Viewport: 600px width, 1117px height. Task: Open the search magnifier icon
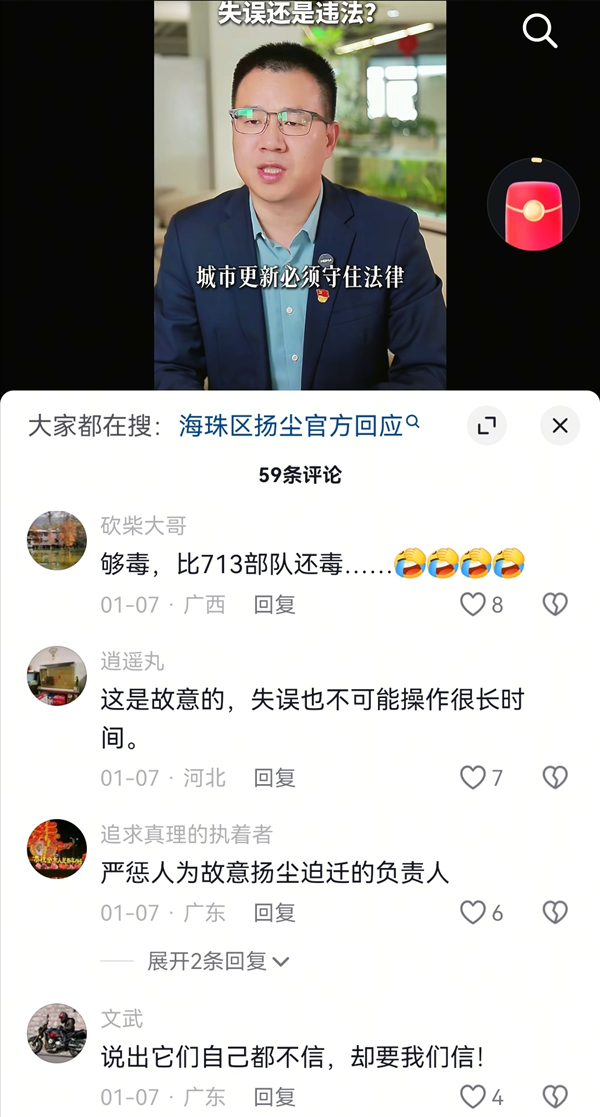(539, 31)
